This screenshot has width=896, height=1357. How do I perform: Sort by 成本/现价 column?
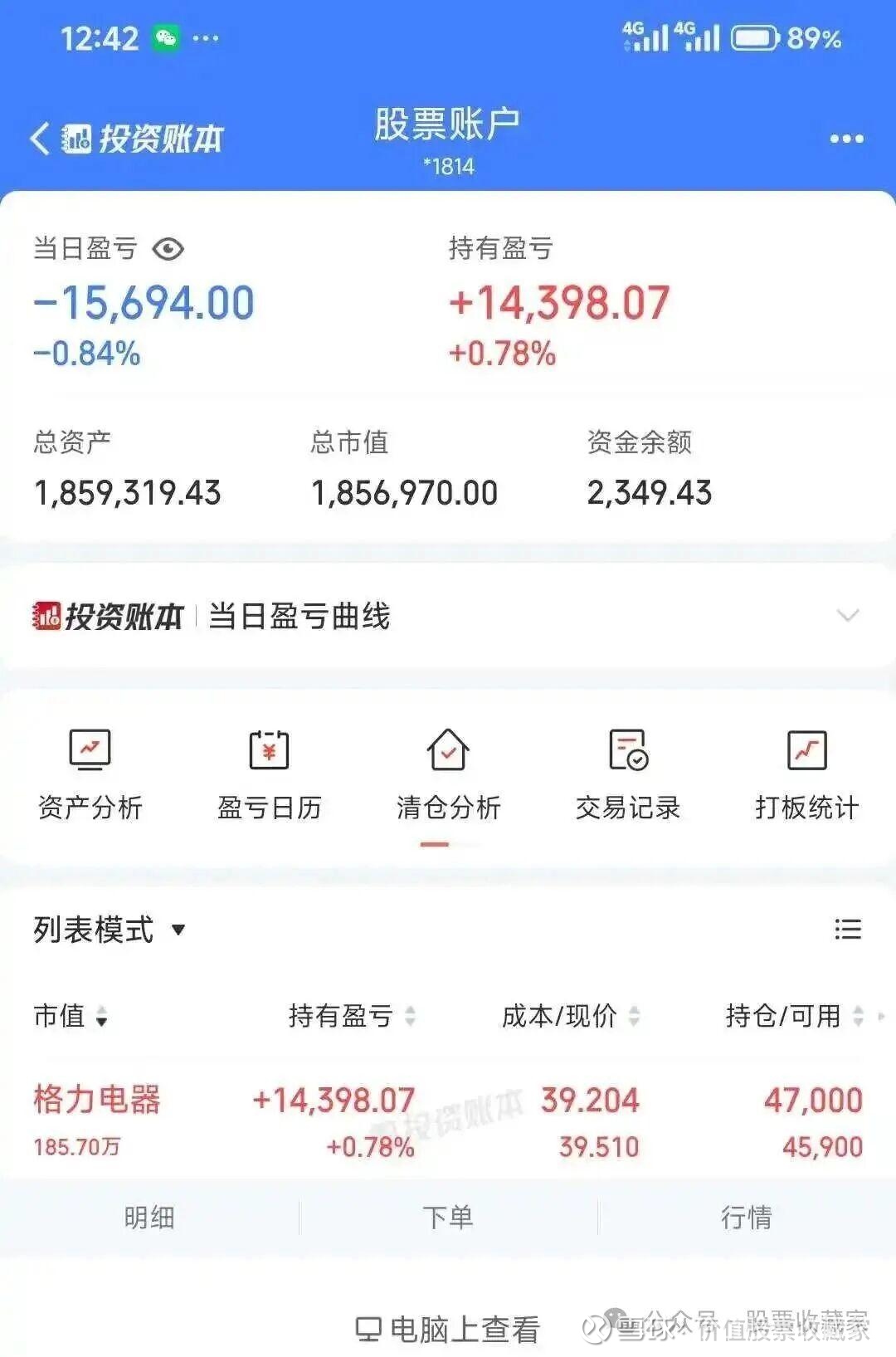[x=571, y=1016]
